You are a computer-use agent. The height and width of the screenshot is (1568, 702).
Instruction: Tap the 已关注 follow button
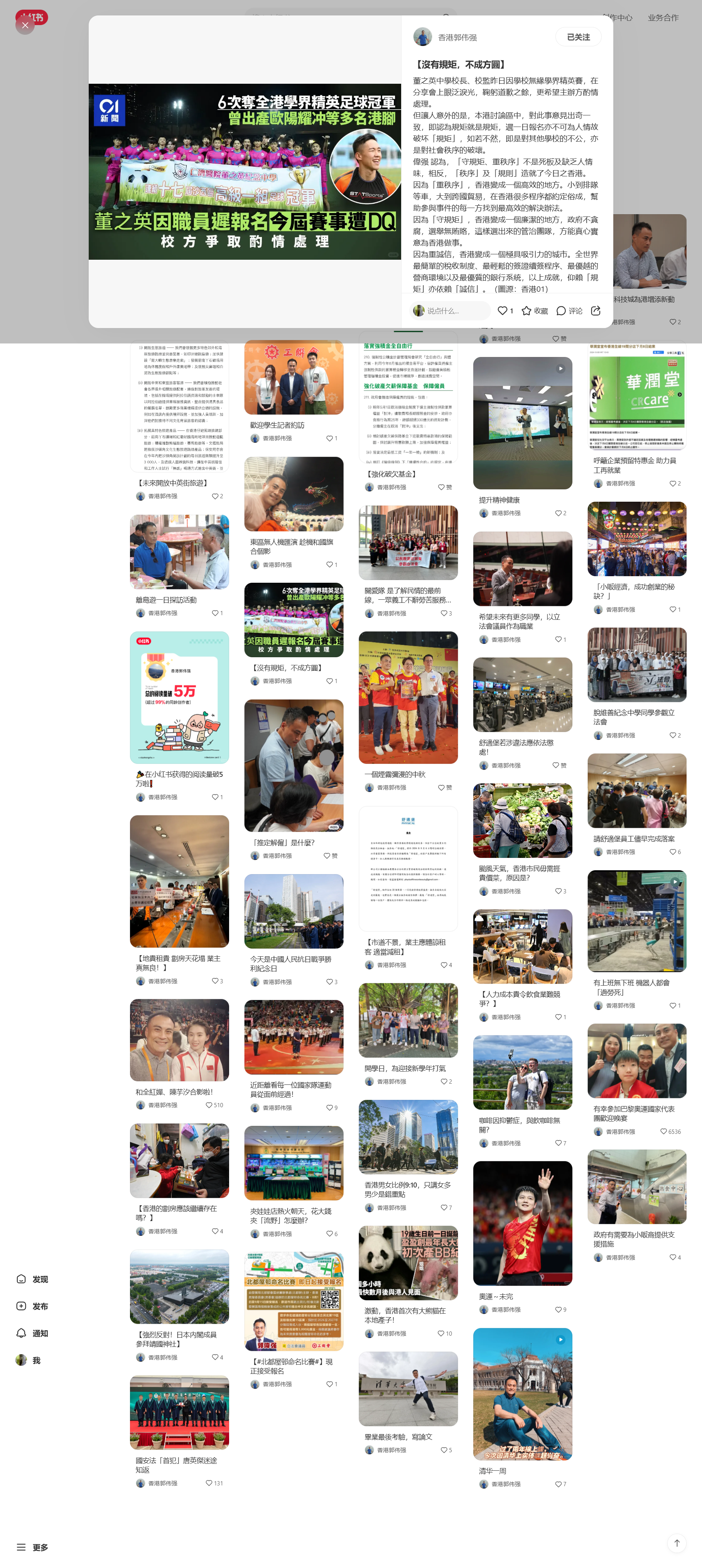click(578, 37)
